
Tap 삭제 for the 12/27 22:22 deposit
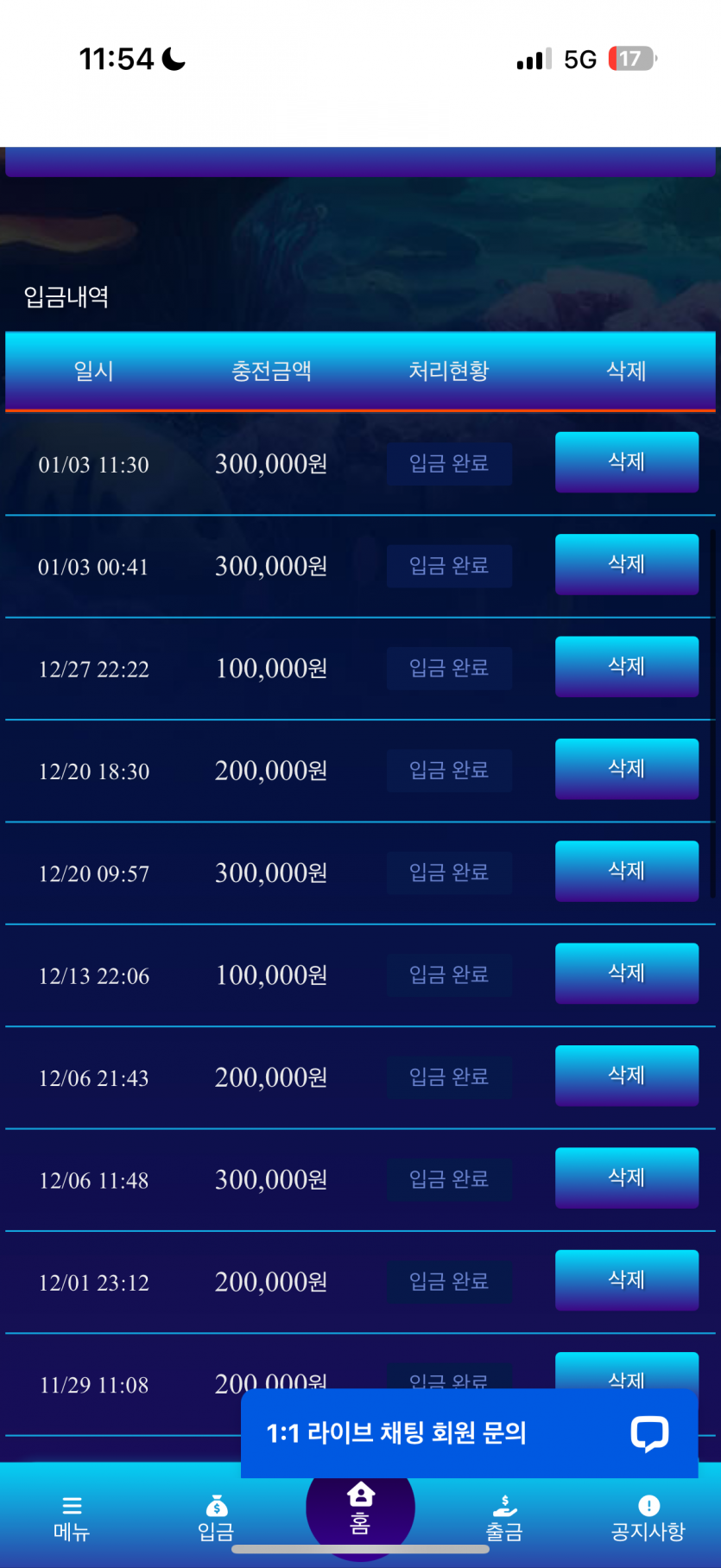click(x=626, y=666)
